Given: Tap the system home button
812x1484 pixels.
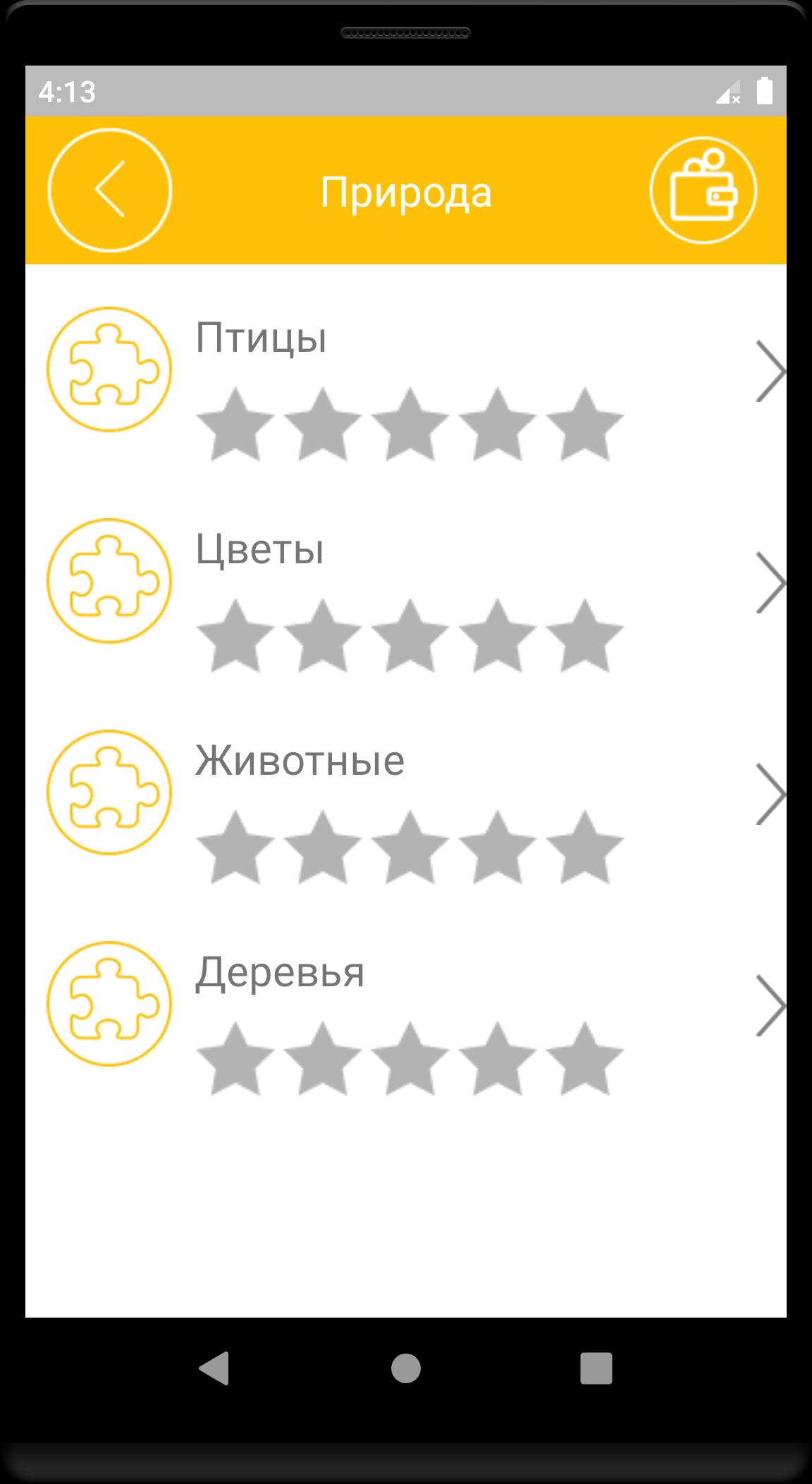Looking at the screenshot, I should pos(406,1368).
